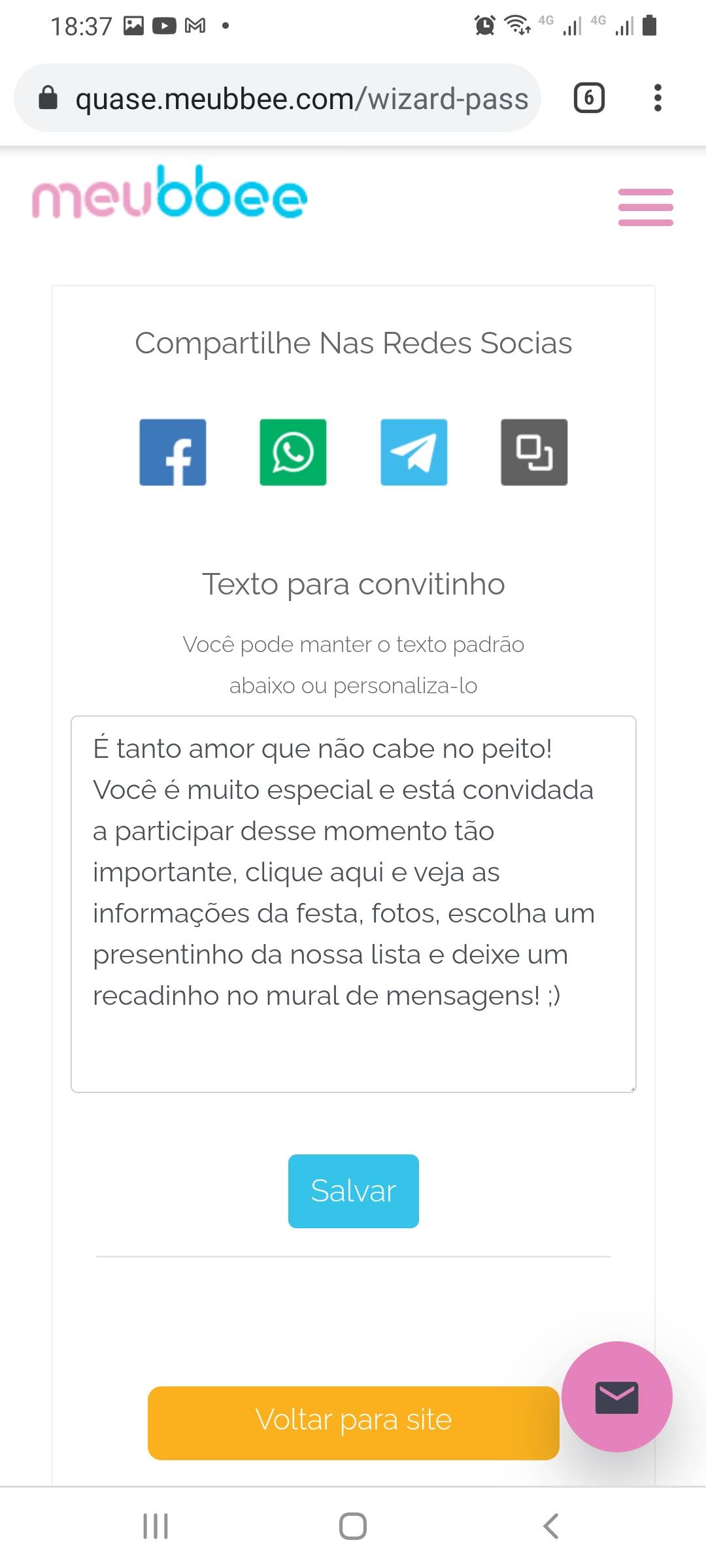Screen dimensions: 706x1568
Task: Open the browser overflow menu
Action: [658, 99]
